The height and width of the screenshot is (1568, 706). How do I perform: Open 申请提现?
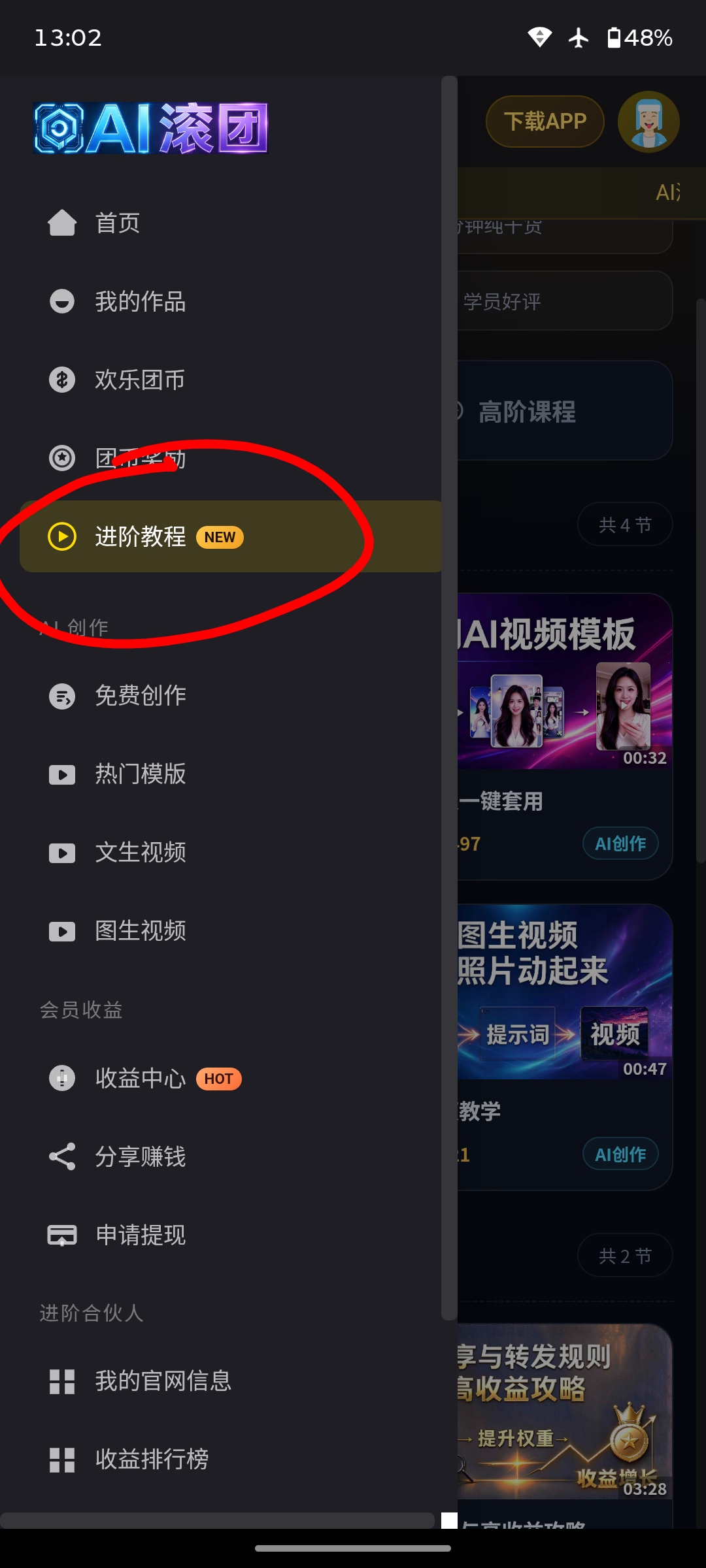click(x=230, y=1235)
